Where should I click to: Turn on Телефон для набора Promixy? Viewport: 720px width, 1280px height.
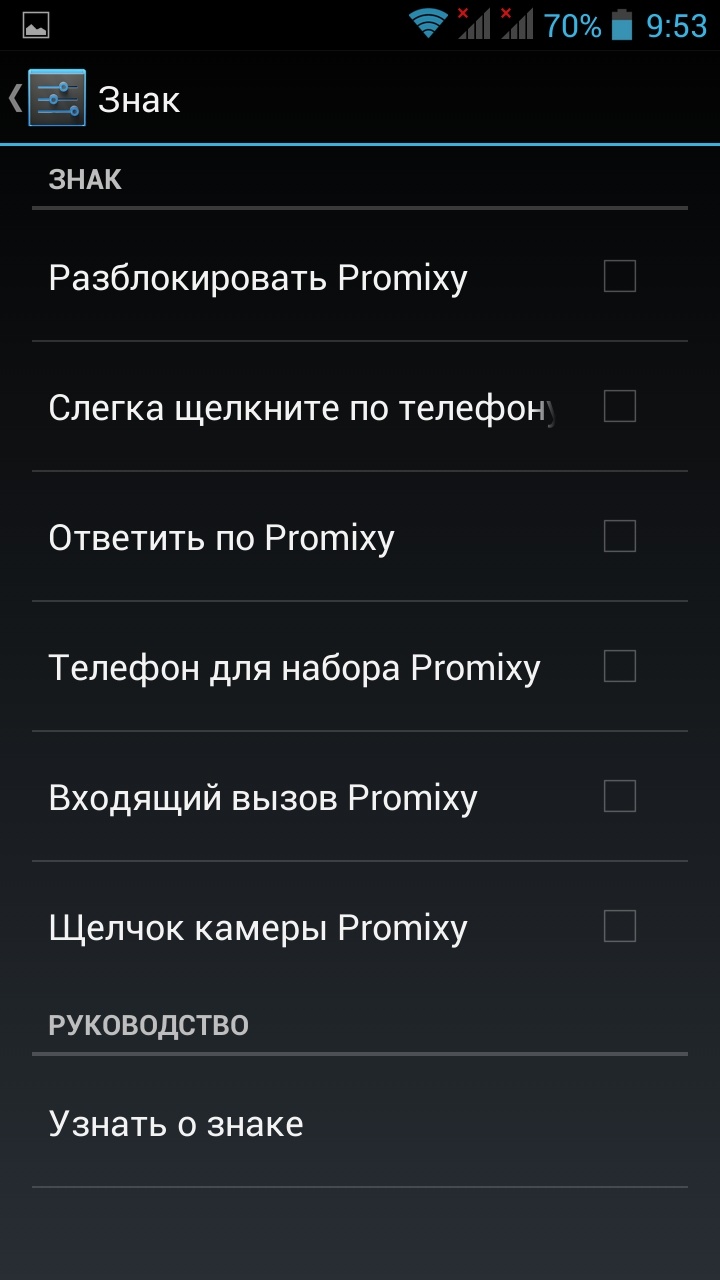(619, 666)
